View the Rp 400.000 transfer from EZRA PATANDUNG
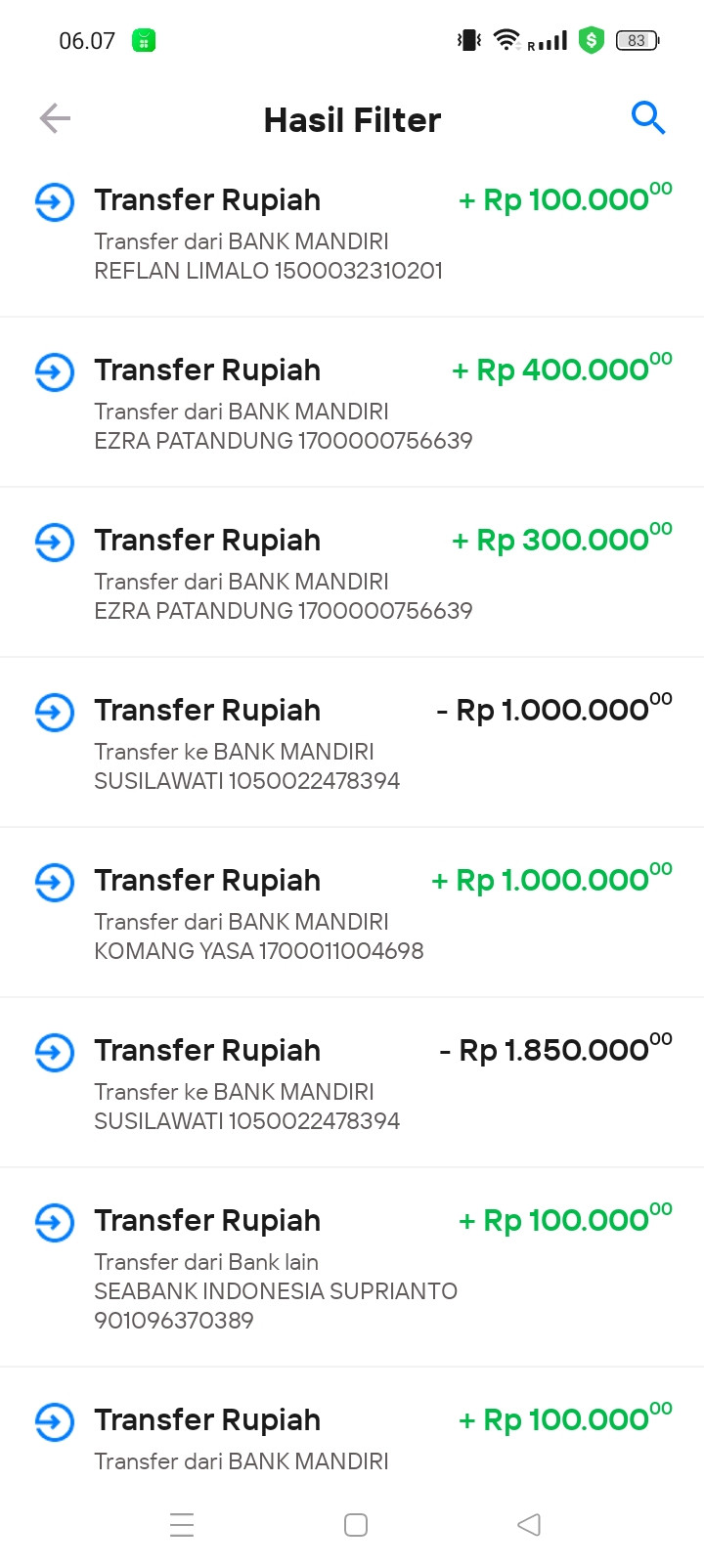 pos(352,404)
